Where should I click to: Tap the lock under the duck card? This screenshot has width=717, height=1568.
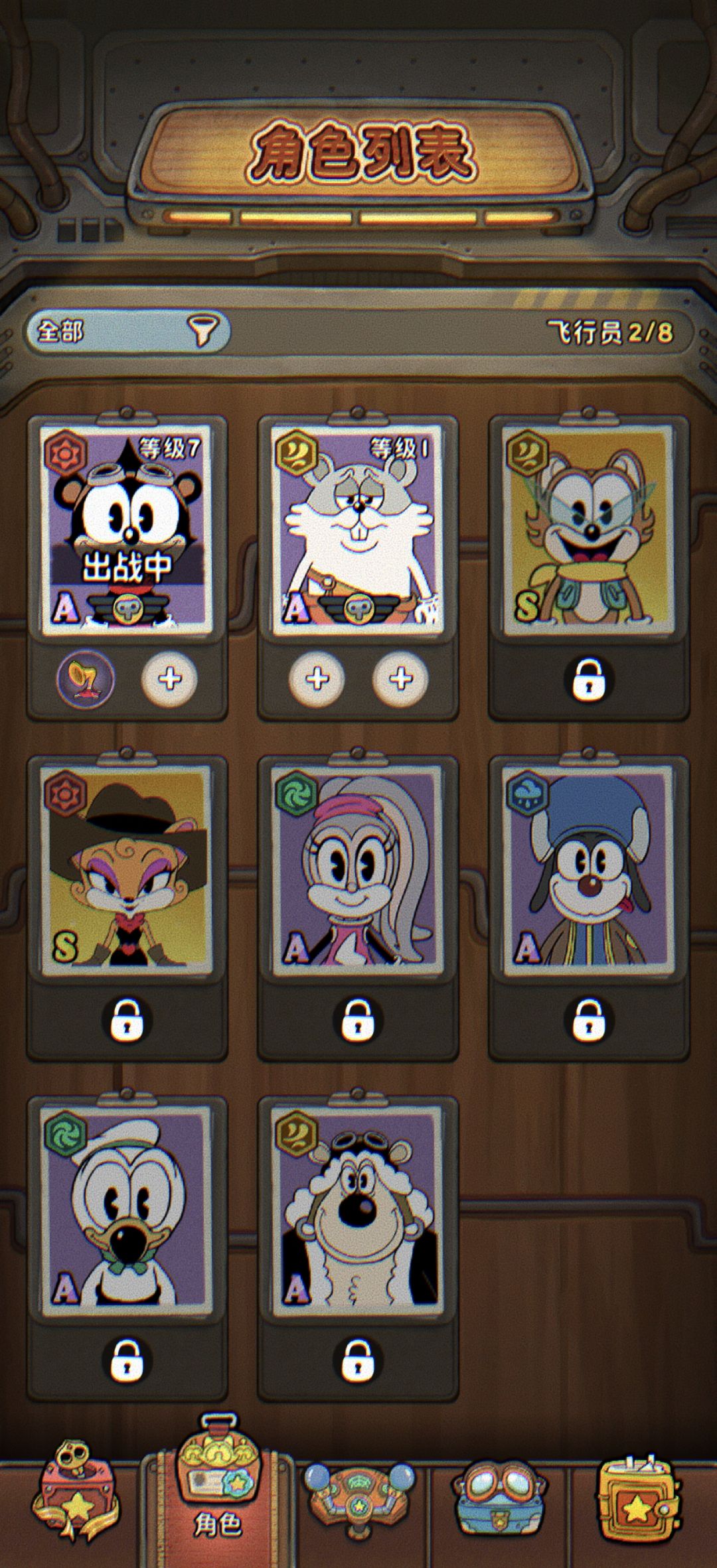click(x=126, y=1359)
